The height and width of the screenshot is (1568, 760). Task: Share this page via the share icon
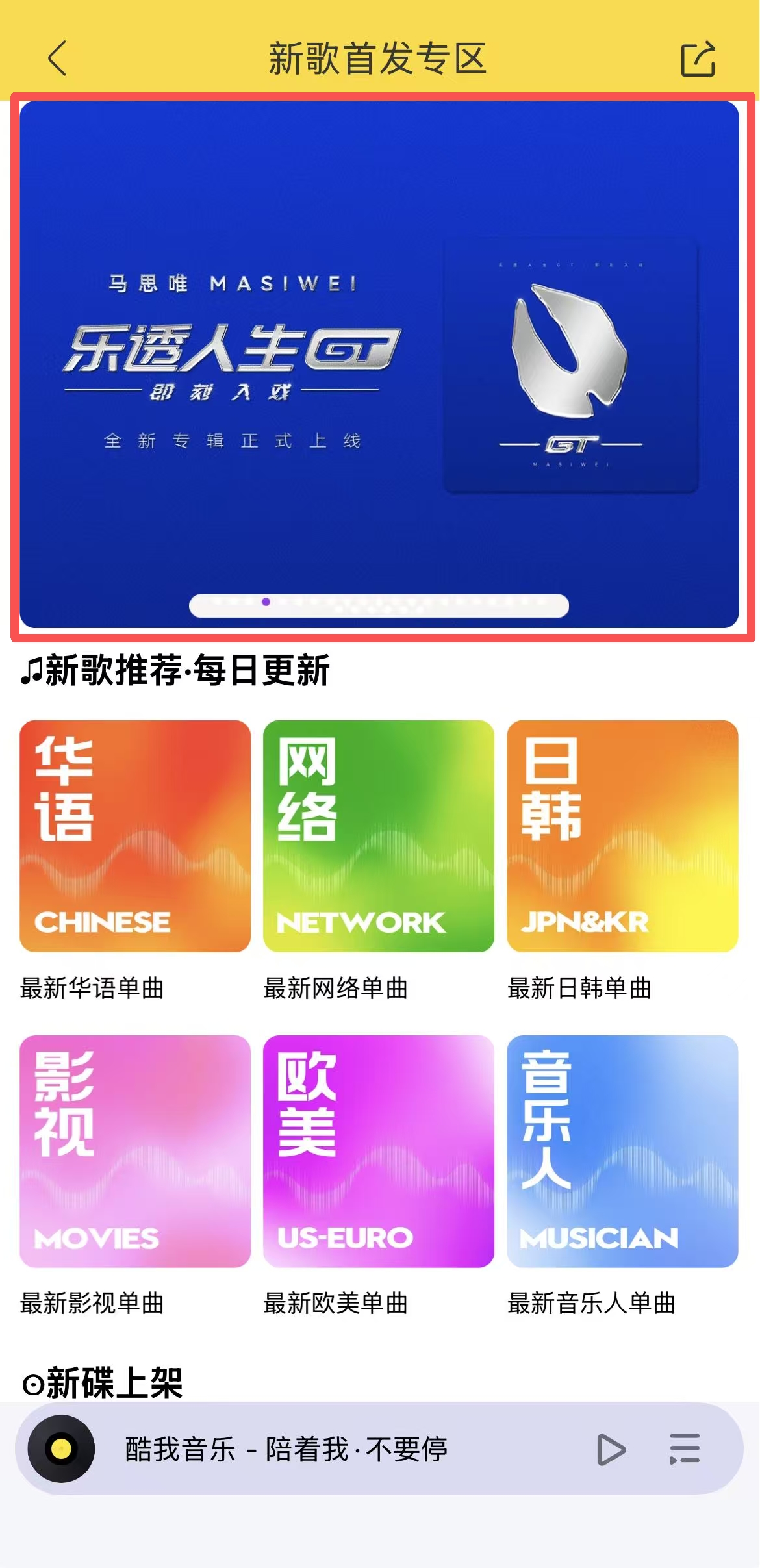point(698,60)
